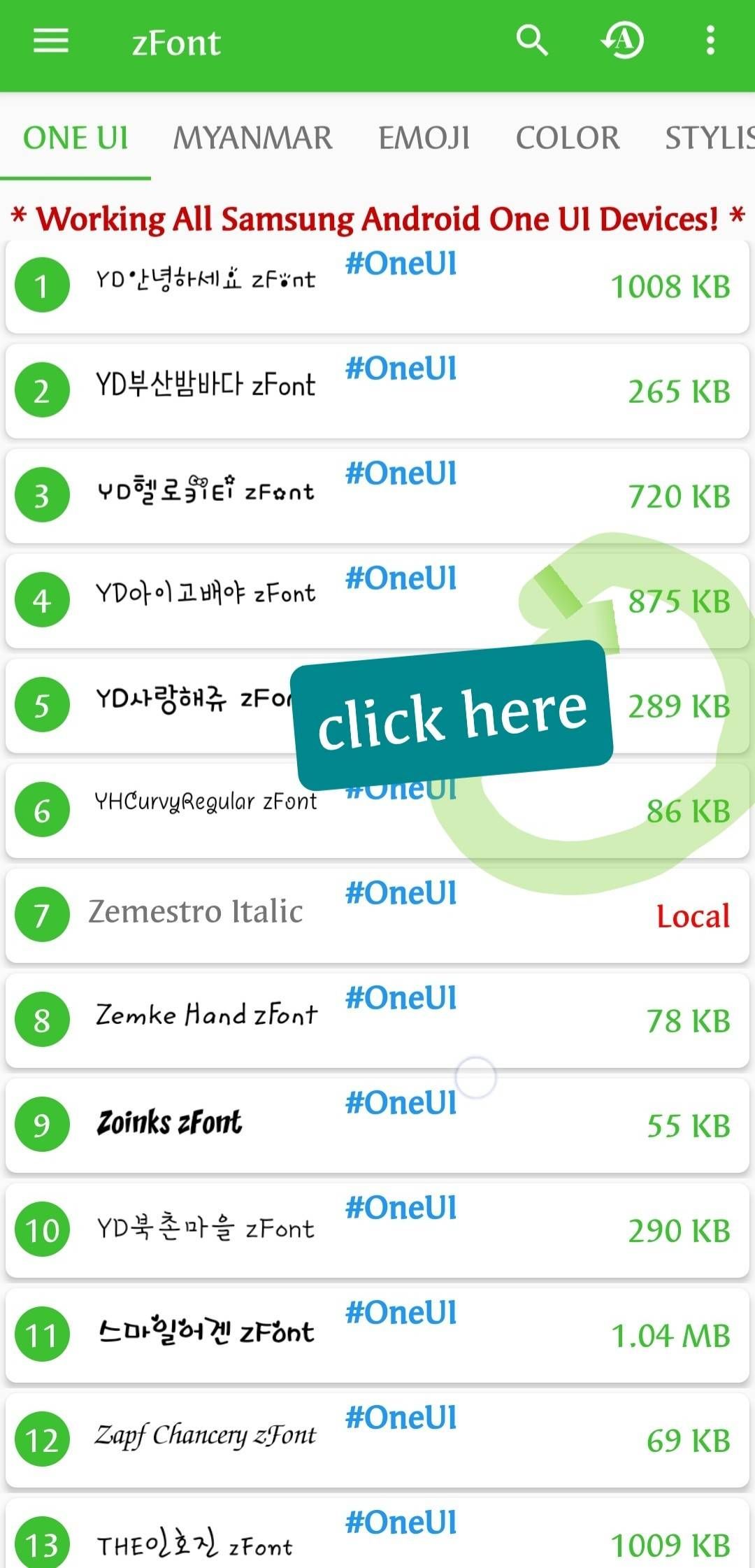Open the three-dot overflow menu

click(x=710, y=41)
